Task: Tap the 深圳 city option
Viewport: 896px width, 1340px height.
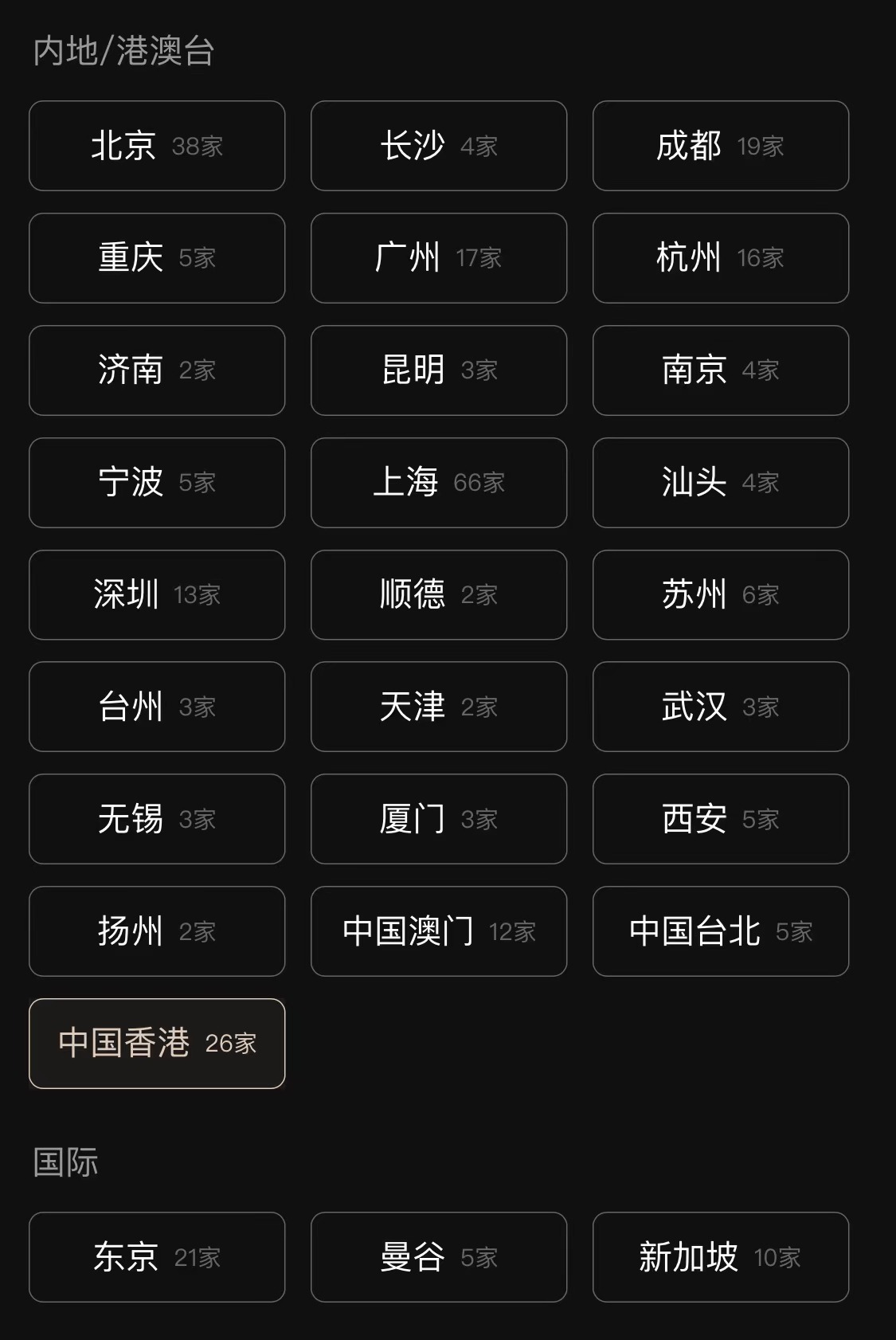Action: click(157, 595)
